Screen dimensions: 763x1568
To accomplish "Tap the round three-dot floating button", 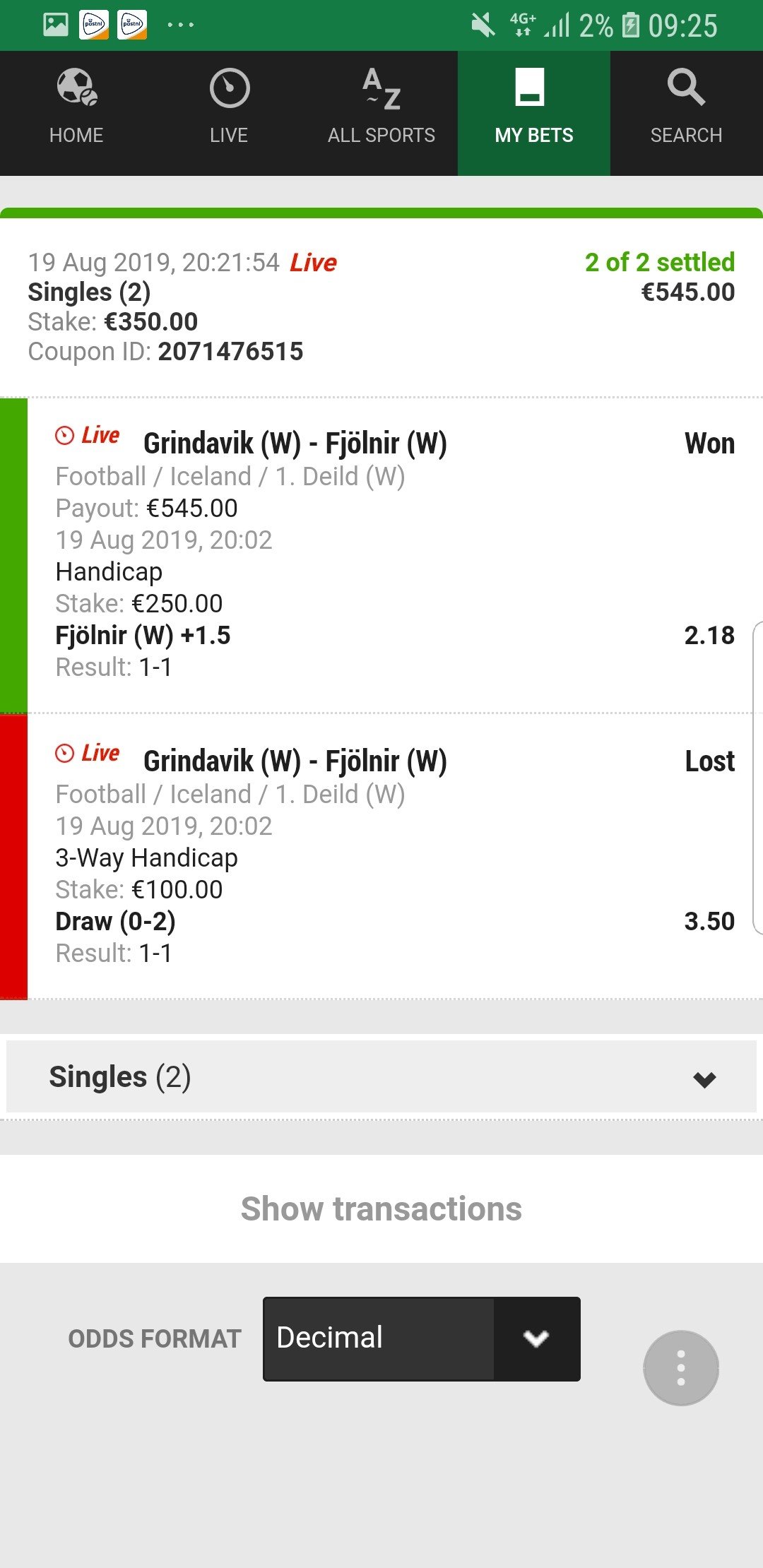I will tap(680, 1368).
